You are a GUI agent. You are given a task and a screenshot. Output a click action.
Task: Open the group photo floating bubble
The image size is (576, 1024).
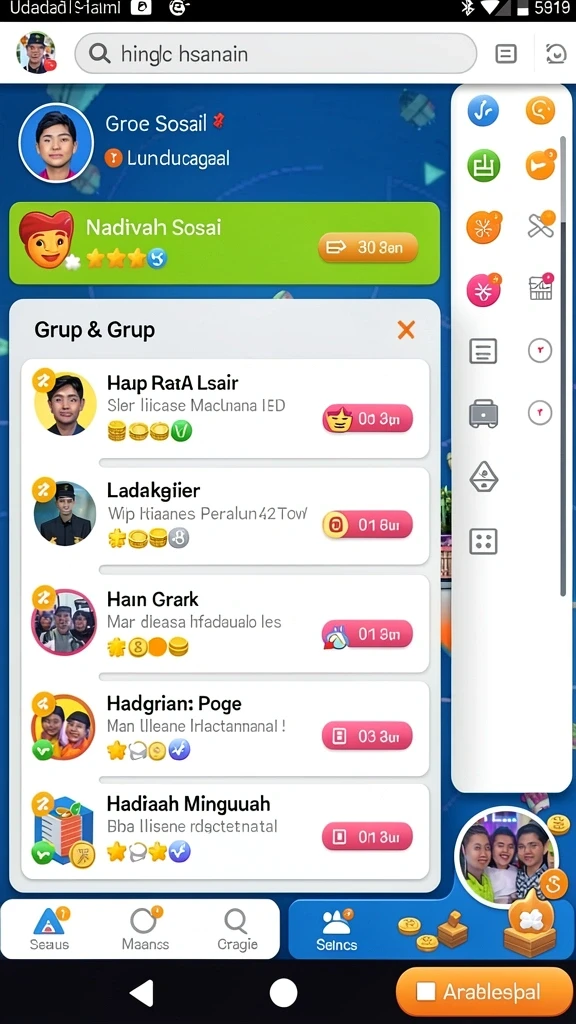tap(507, 857)
